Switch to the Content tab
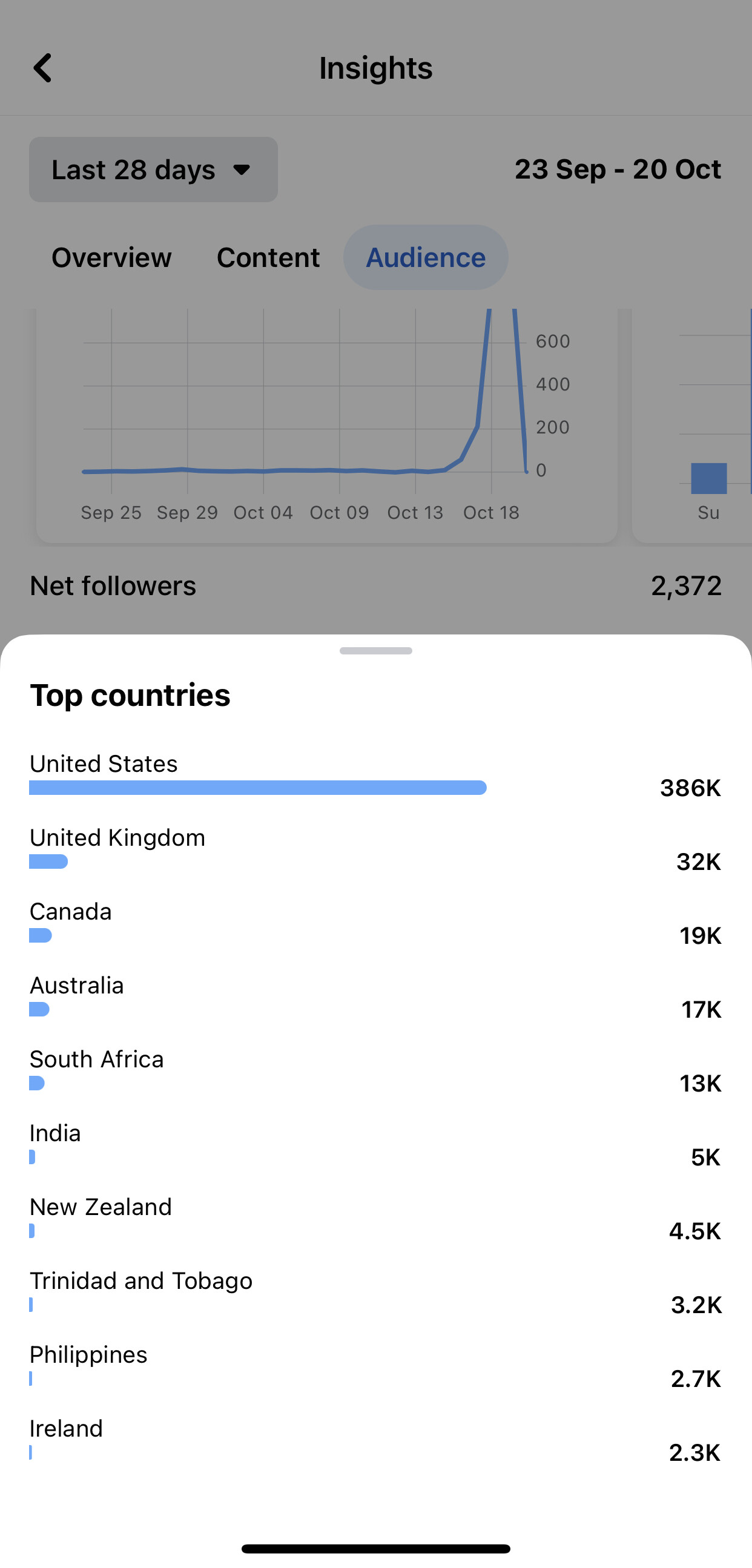 [268, 257]
